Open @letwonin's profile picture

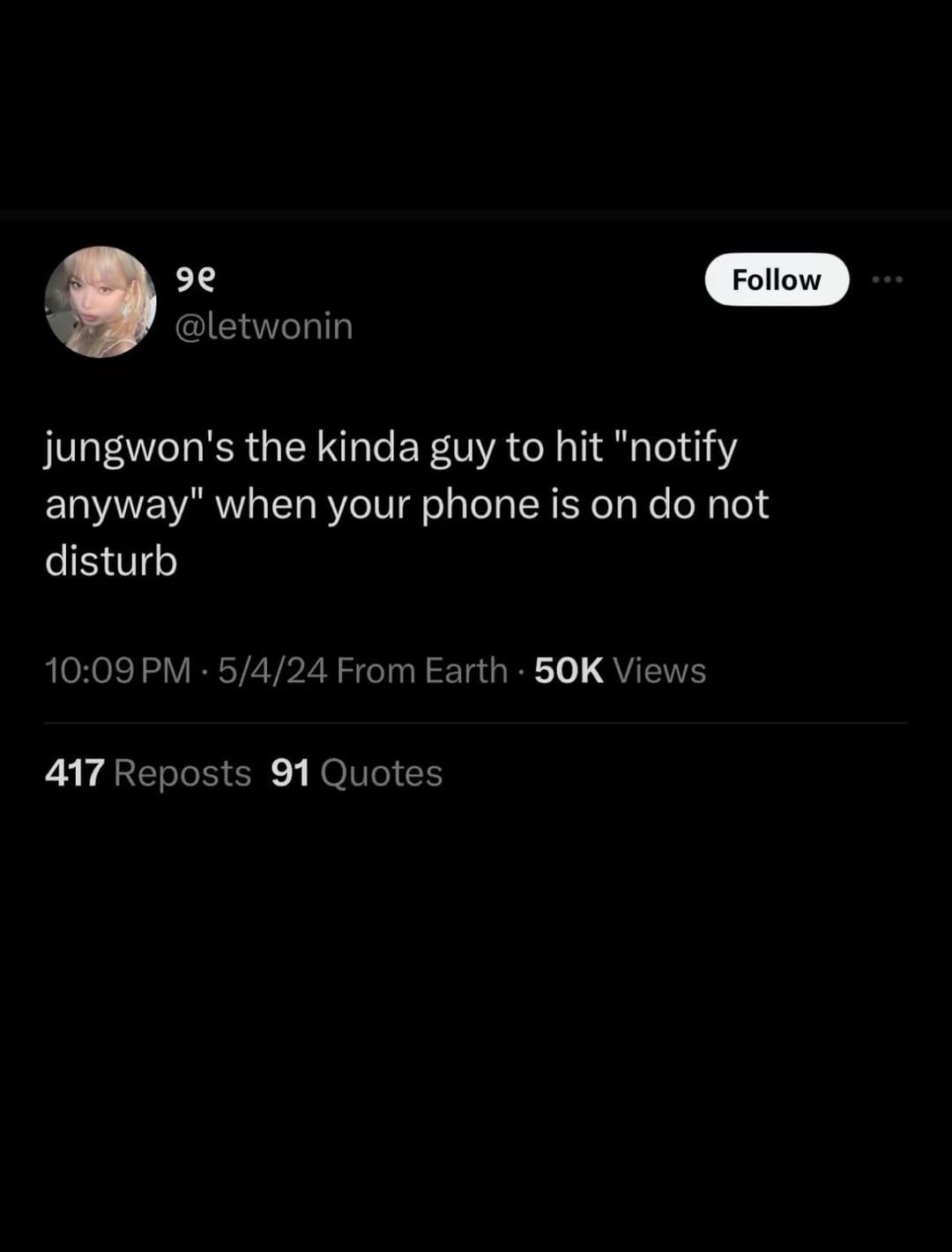click(x=100, y=302)
